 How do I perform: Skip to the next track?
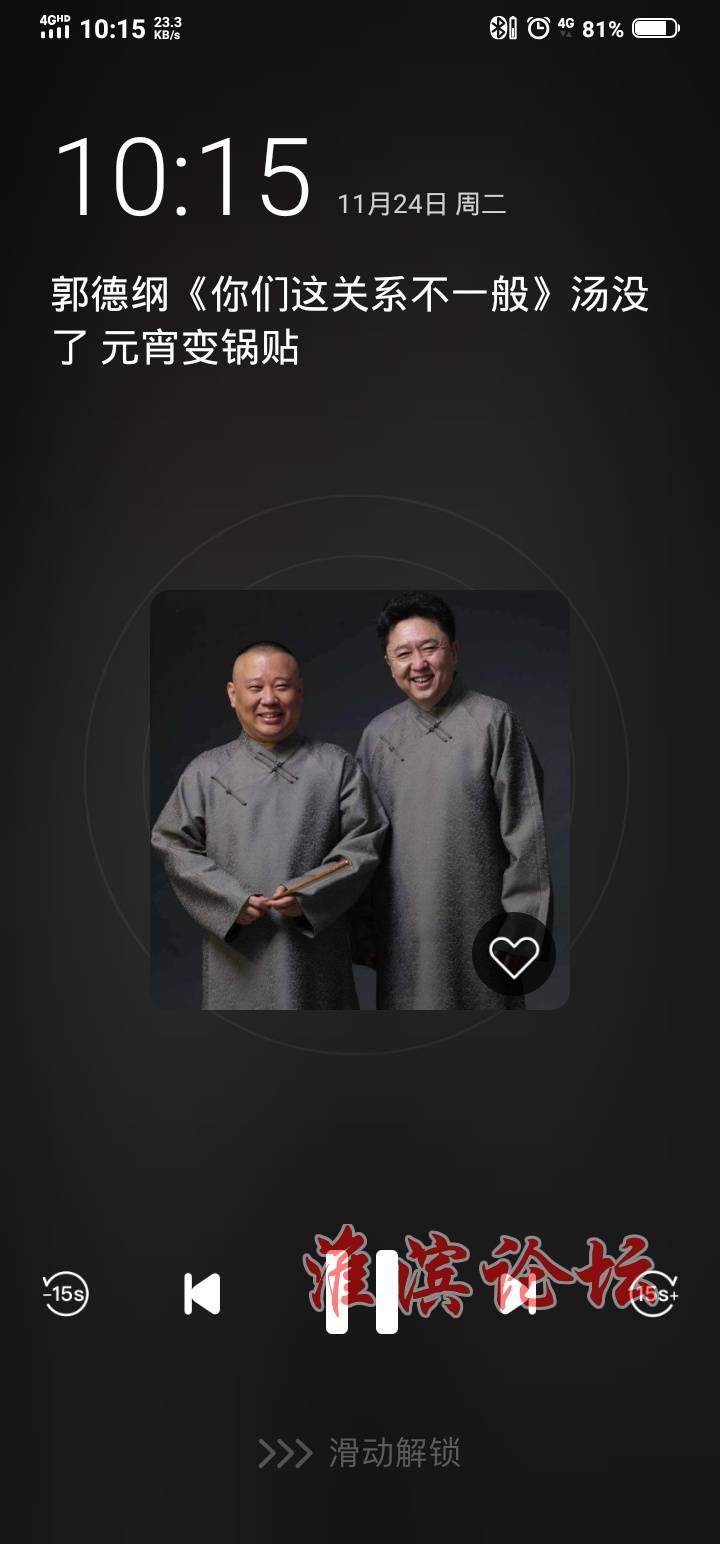tap(518, 1293)
